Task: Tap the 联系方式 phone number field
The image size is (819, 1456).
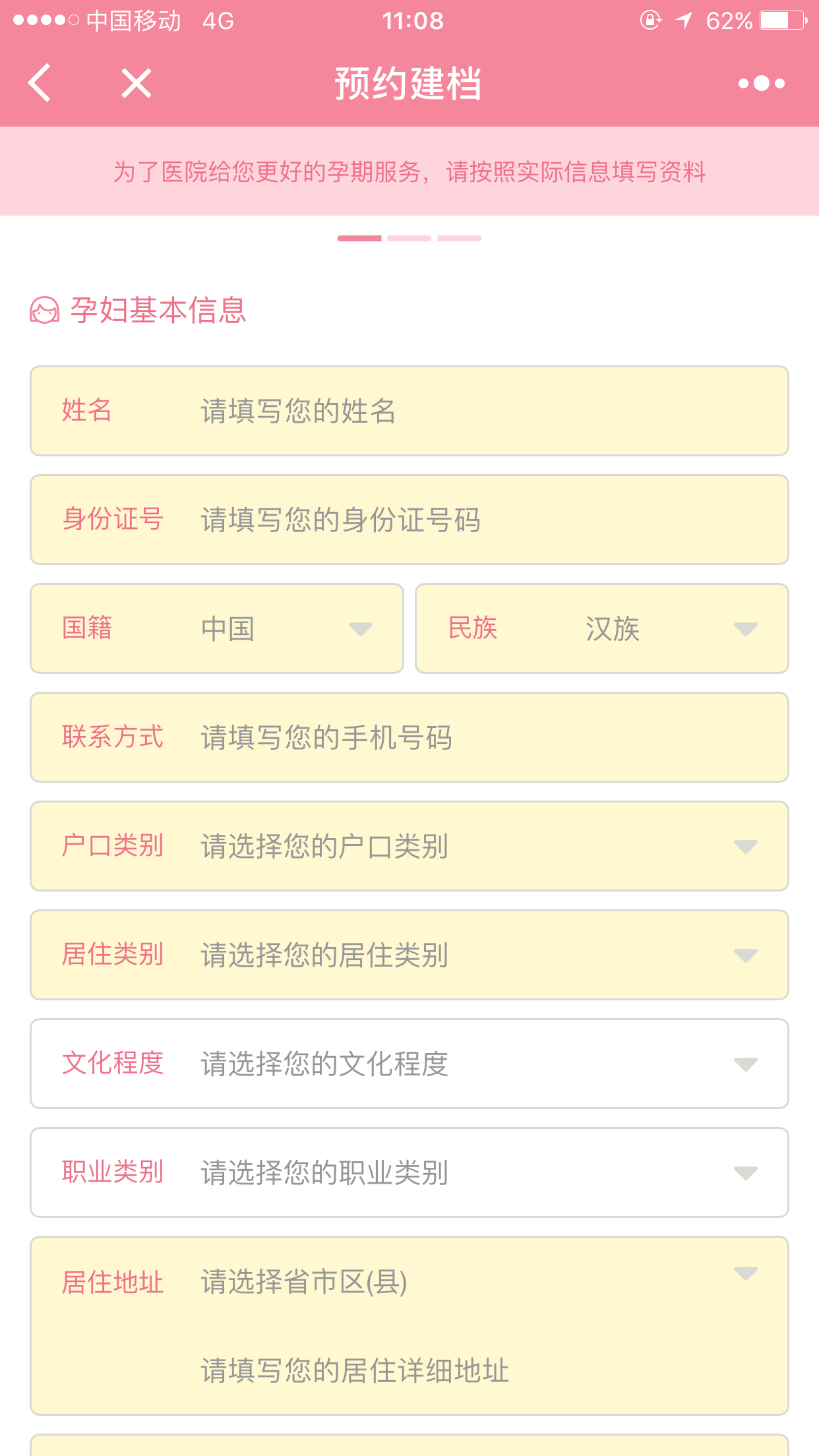Action: 409,737
